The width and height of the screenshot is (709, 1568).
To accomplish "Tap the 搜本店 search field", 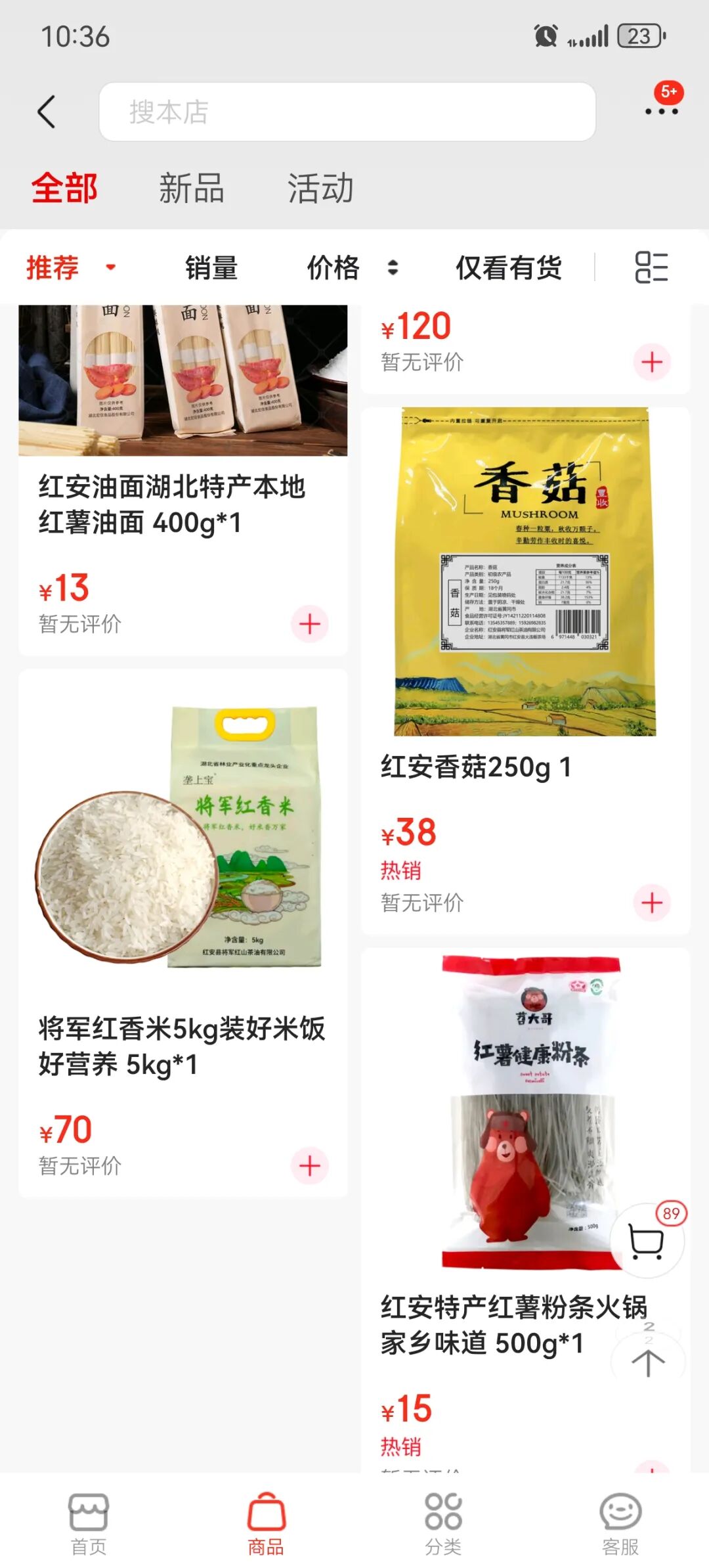I will (x=347, y=112).
